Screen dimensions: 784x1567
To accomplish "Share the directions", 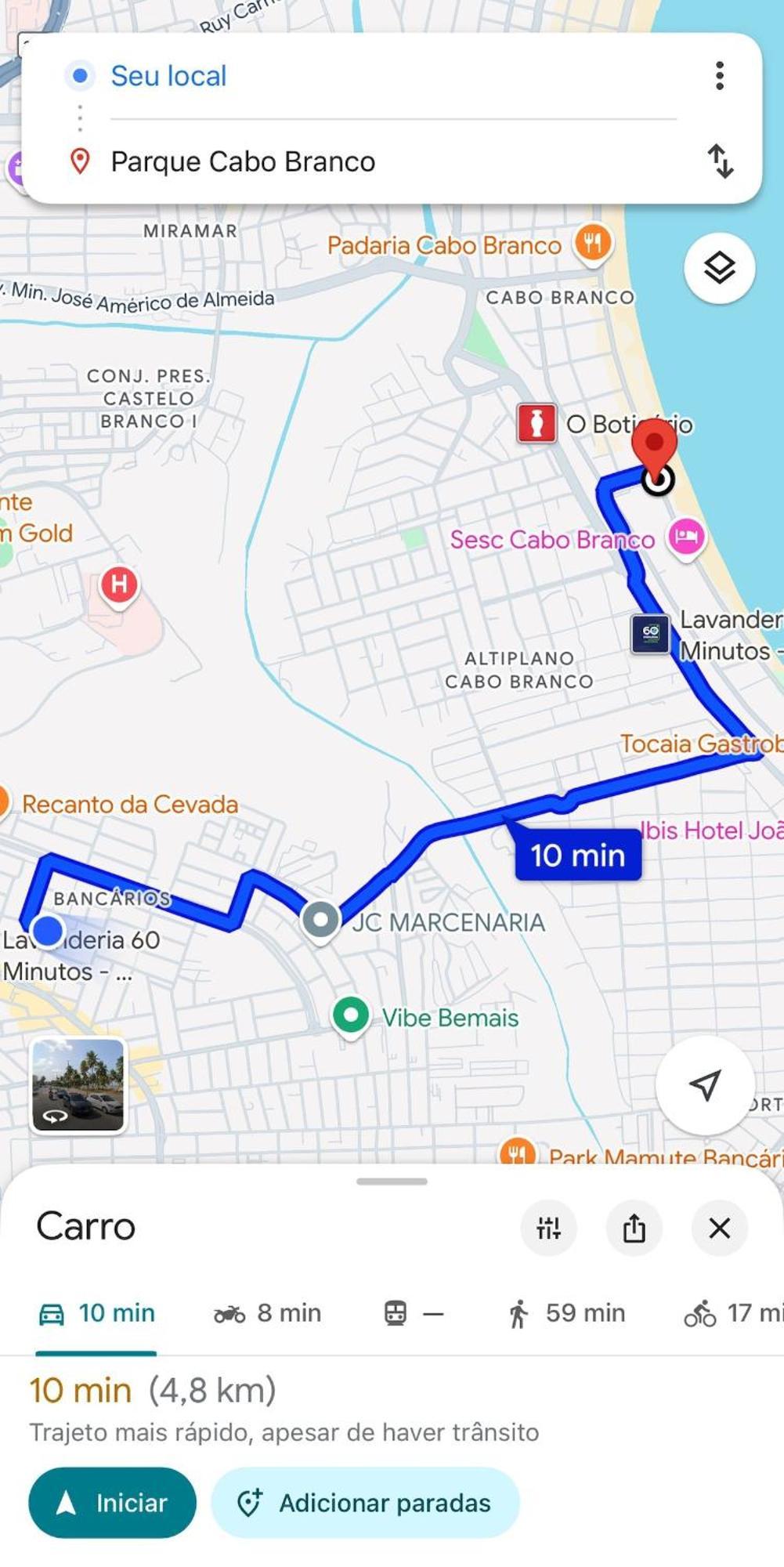I will [x=634, y=1228].
